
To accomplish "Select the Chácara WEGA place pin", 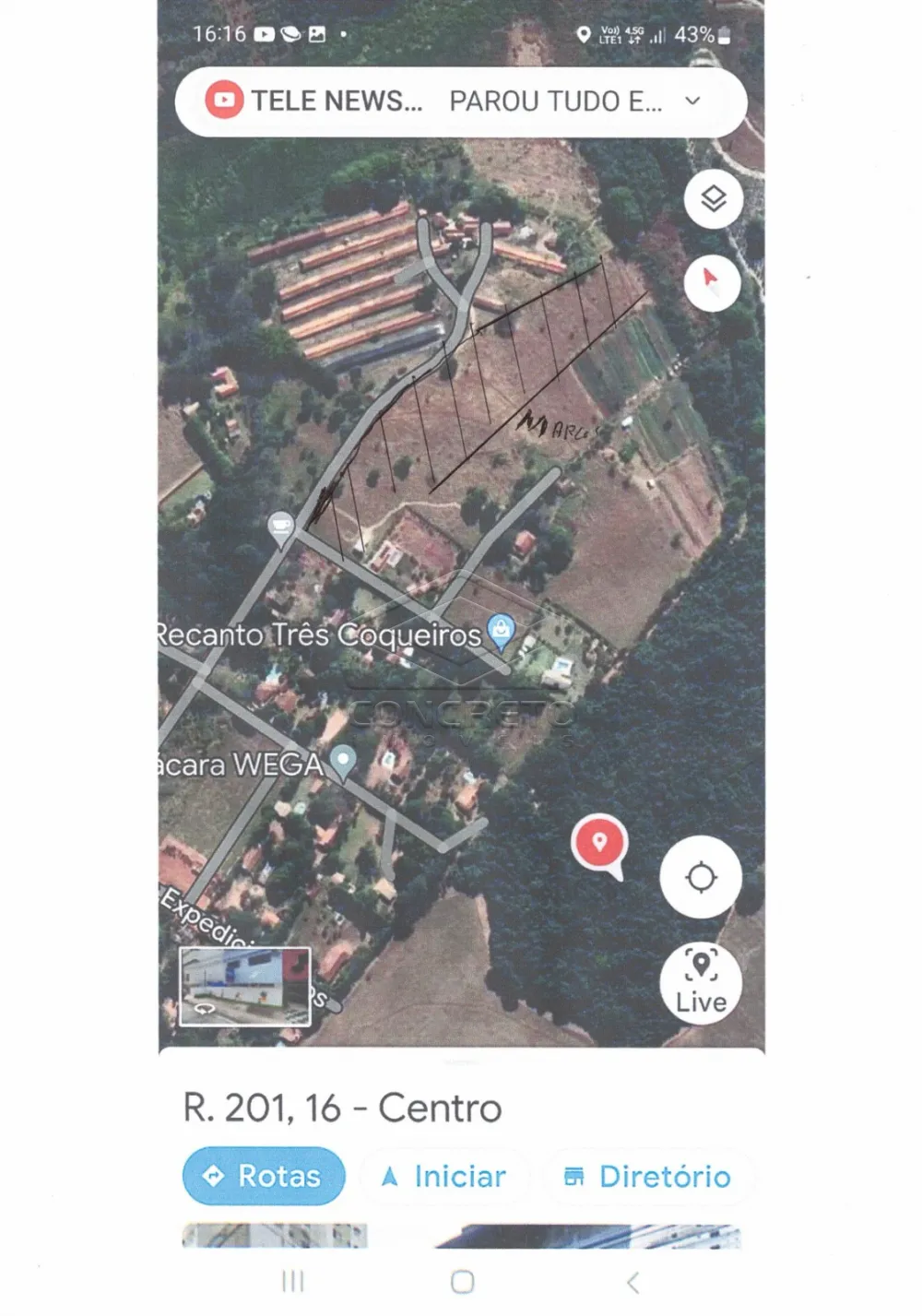I will point(343,761).
